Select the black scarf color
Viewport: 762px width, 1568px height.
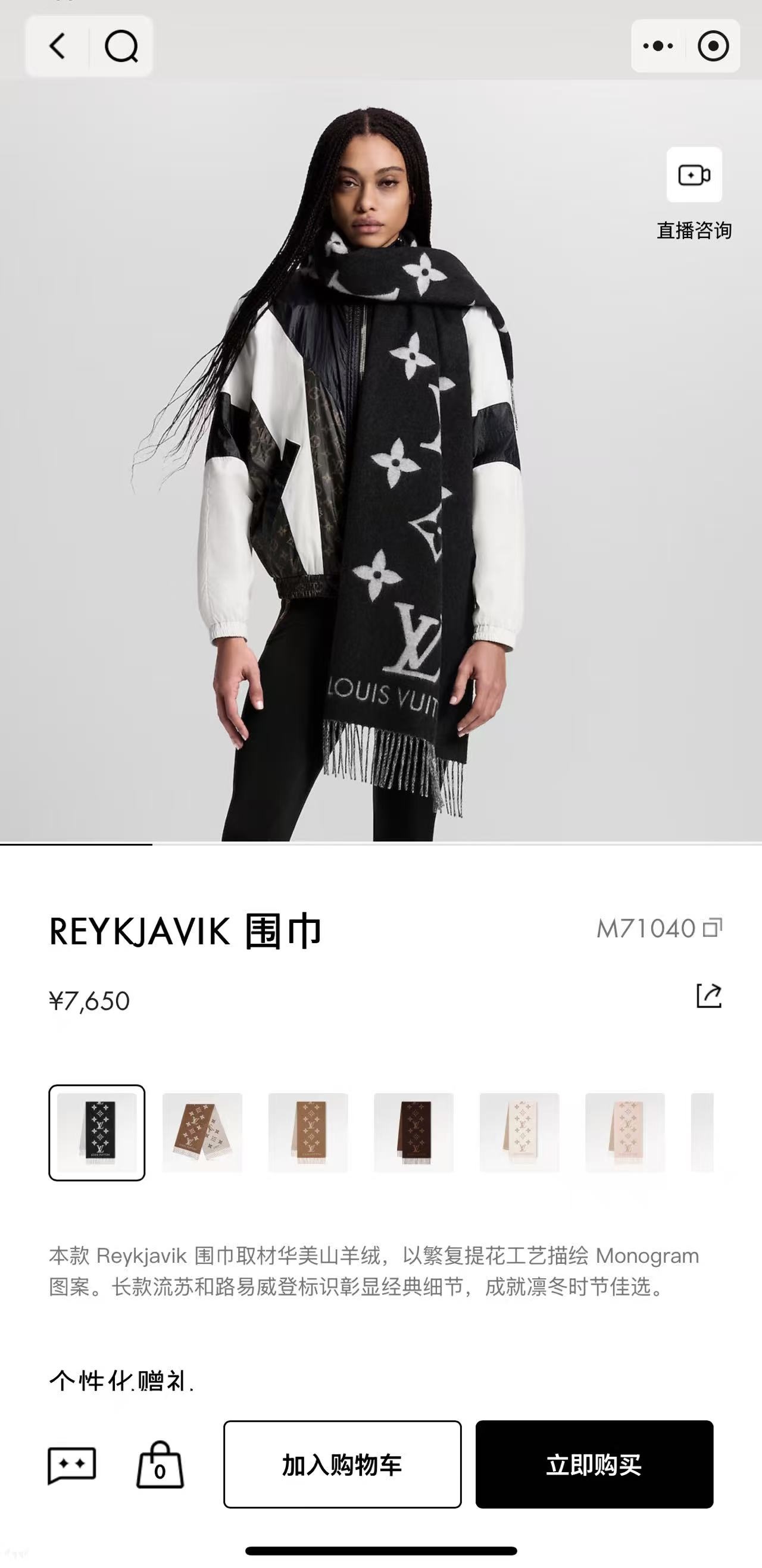(x=97, y=1132)
